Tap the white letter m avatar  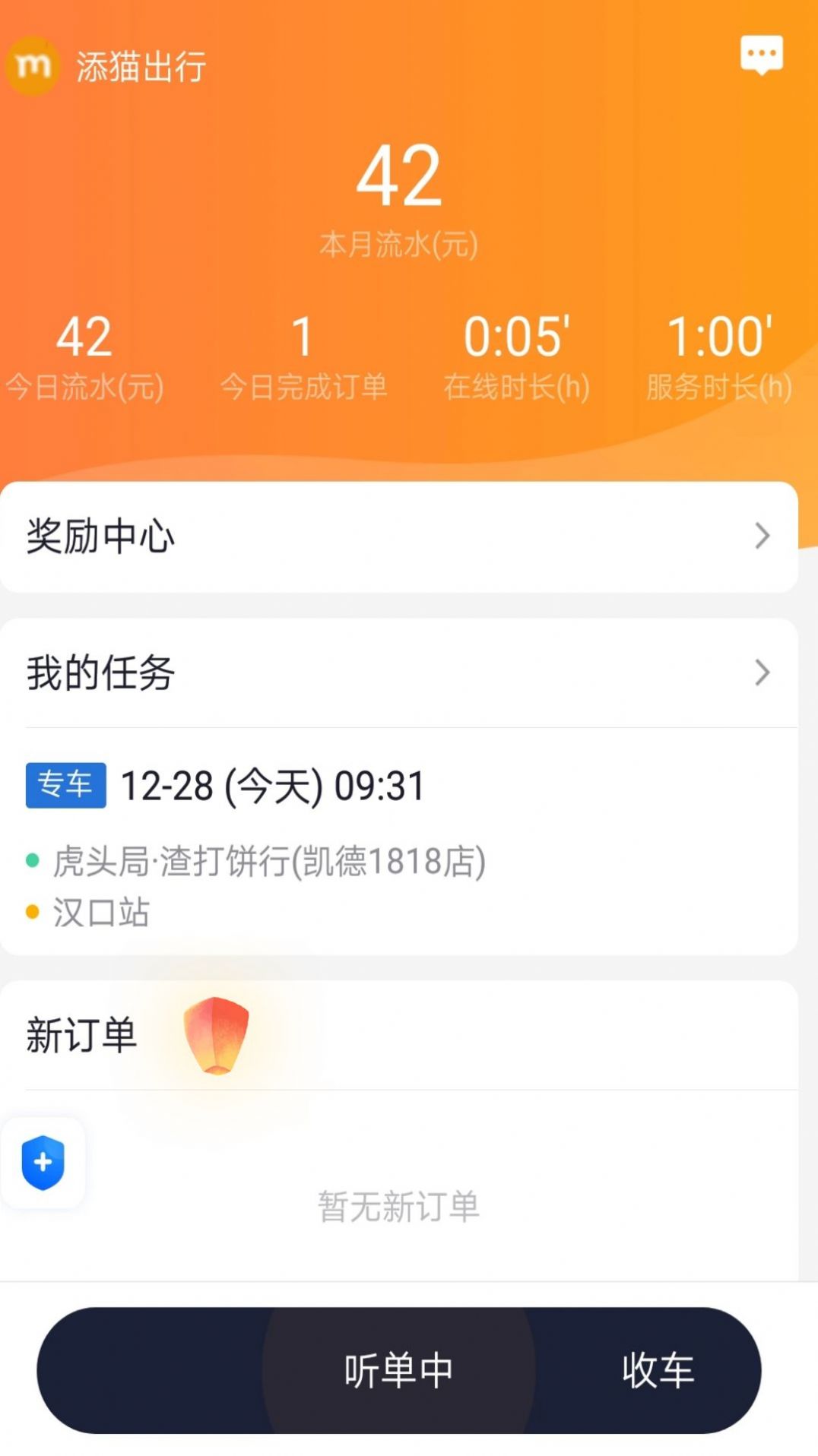32,67
